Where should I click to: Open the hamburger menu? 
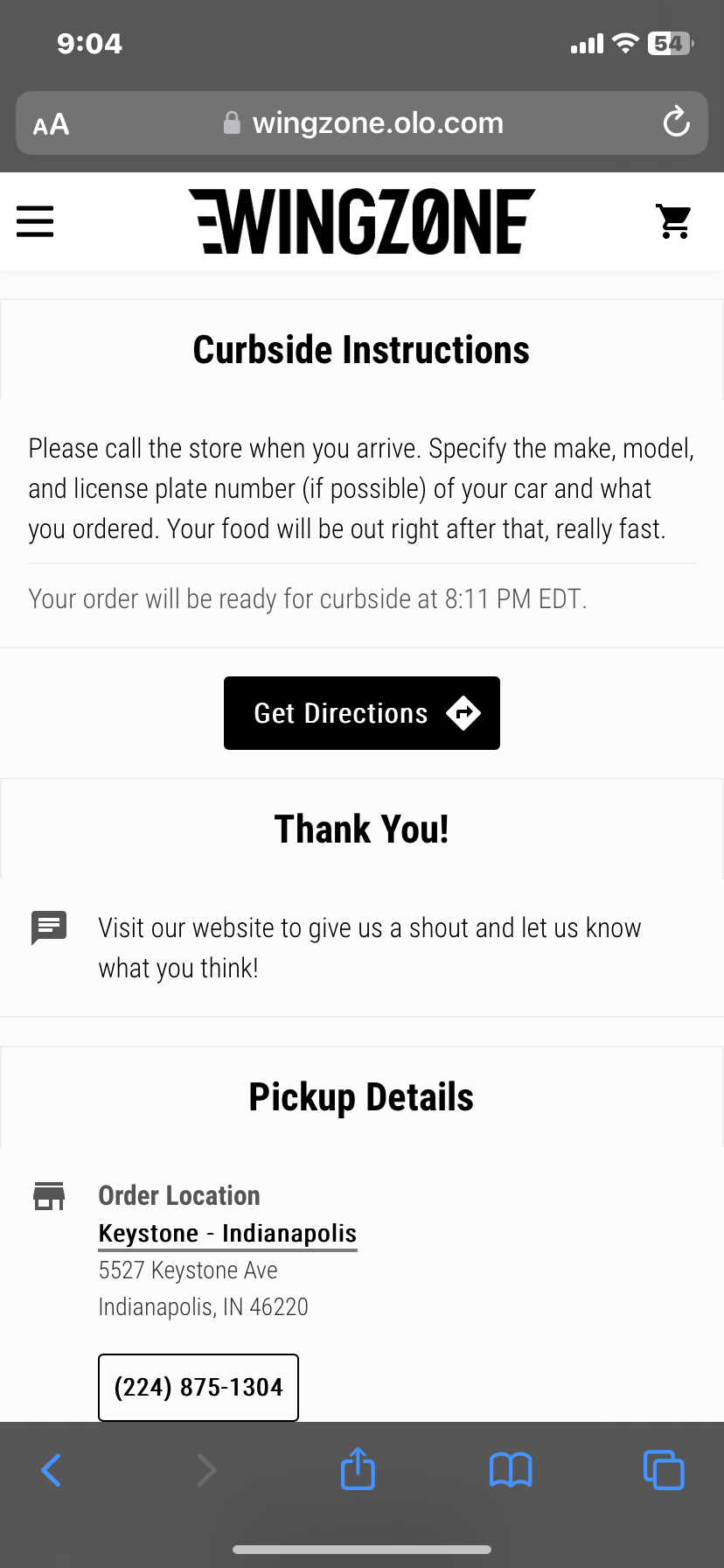[35, 221]
